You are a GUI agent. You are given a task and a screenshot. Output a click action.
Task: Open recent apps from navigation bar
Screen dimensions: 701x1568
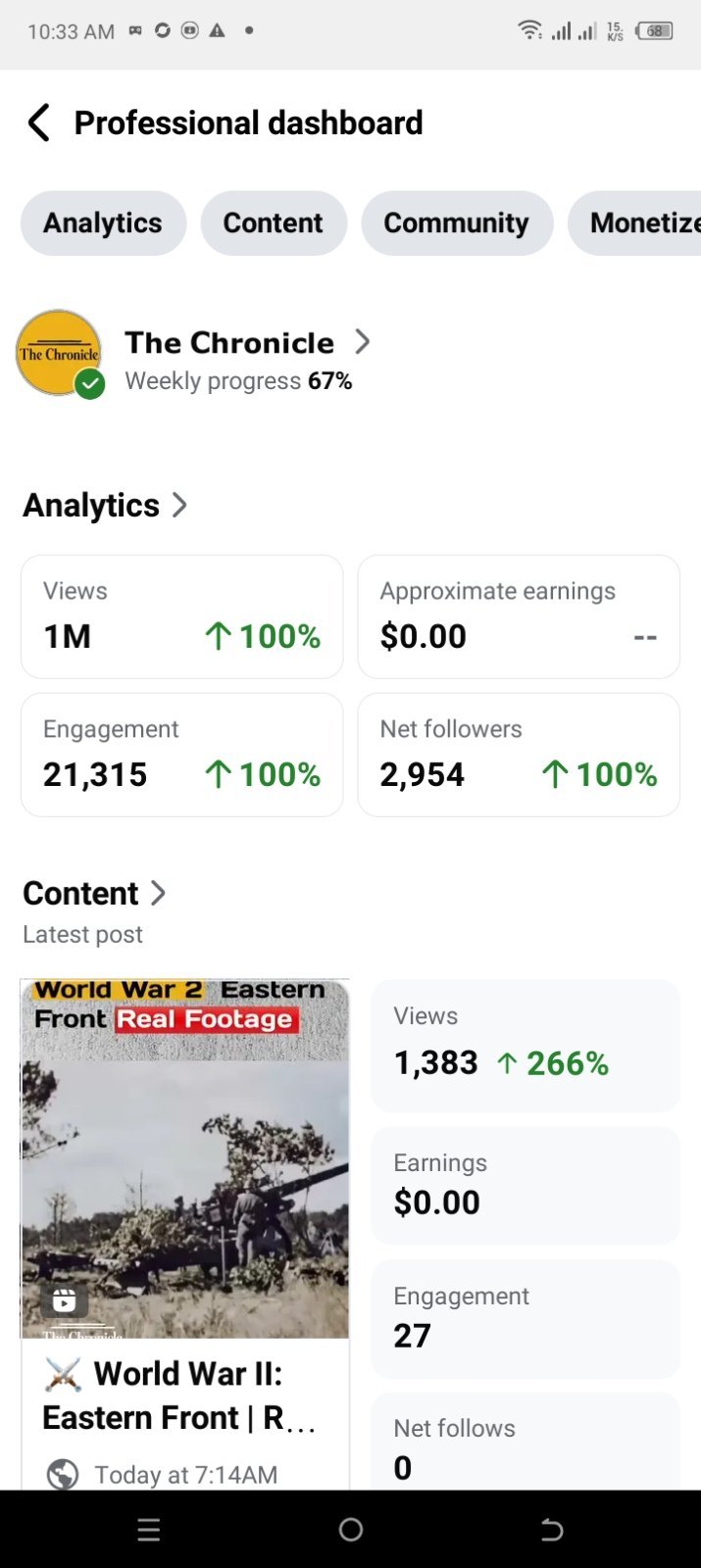tap(149, 1530)
